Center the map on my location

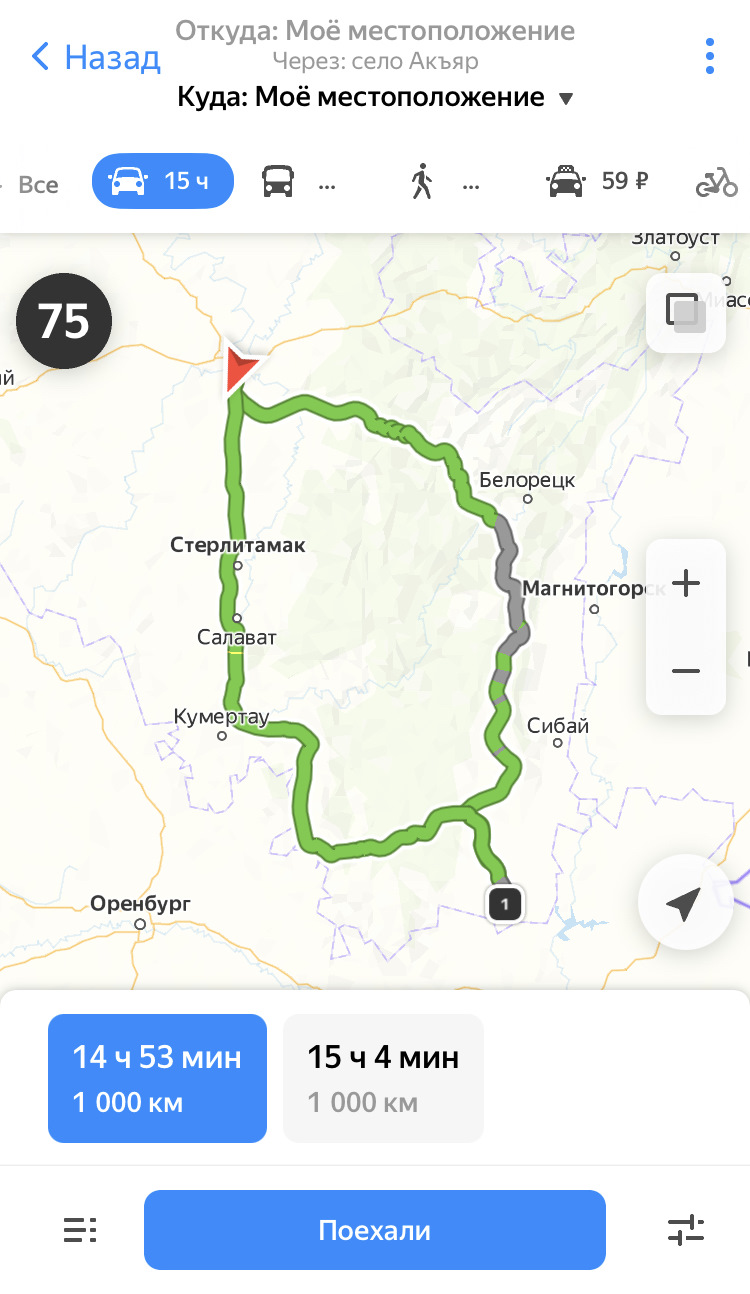(684, 904)
